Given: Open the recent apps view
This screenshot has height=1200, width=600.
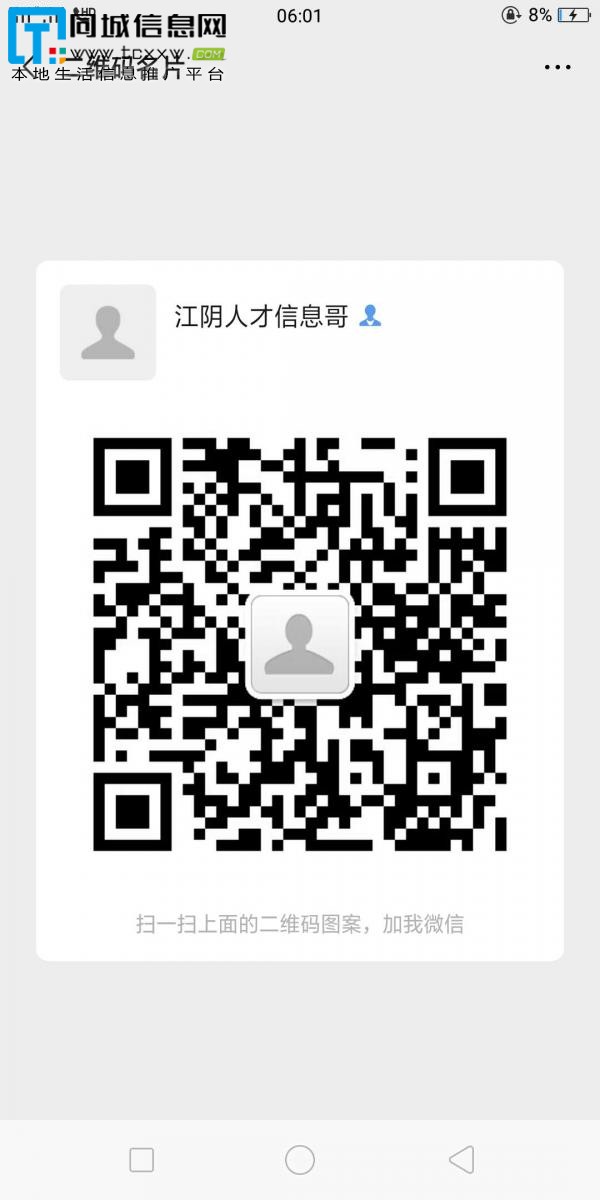Looking at the screenshot, I should (x=141, y=1159).
